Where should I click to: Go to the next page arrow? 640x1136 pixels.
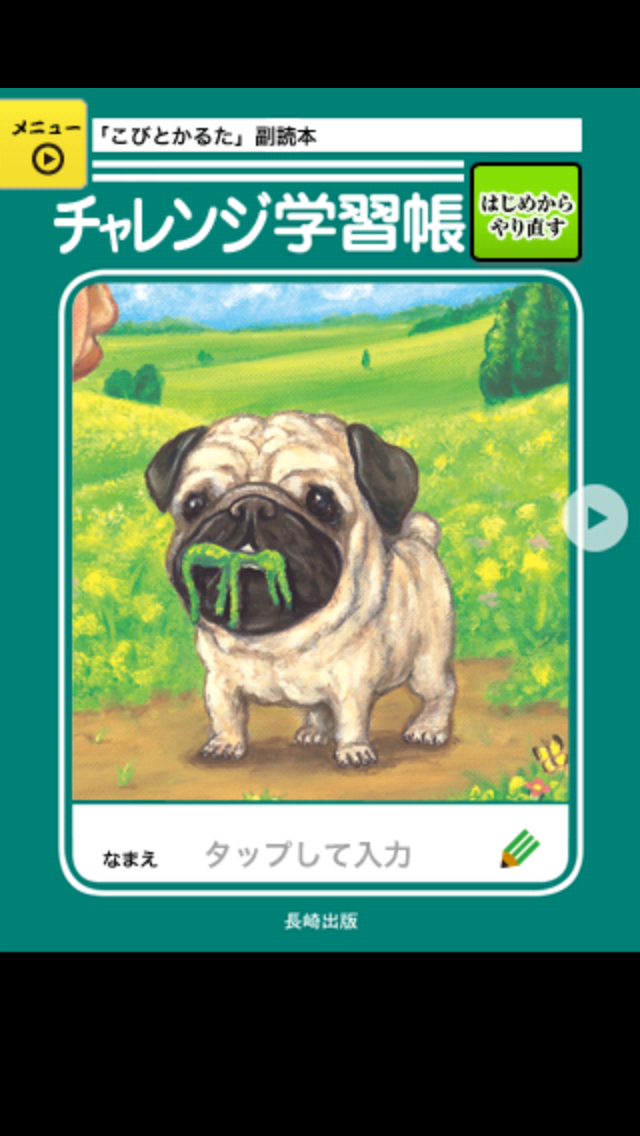596,517
